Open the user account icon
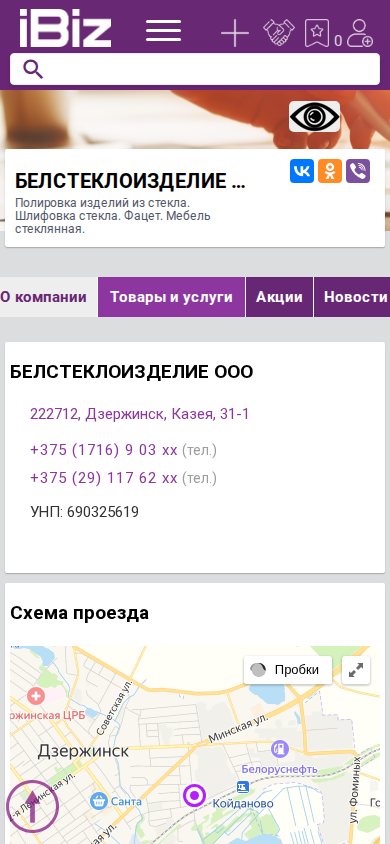This screenshot has height=844, width=390. pyautogui.click(x=359, y=33)
